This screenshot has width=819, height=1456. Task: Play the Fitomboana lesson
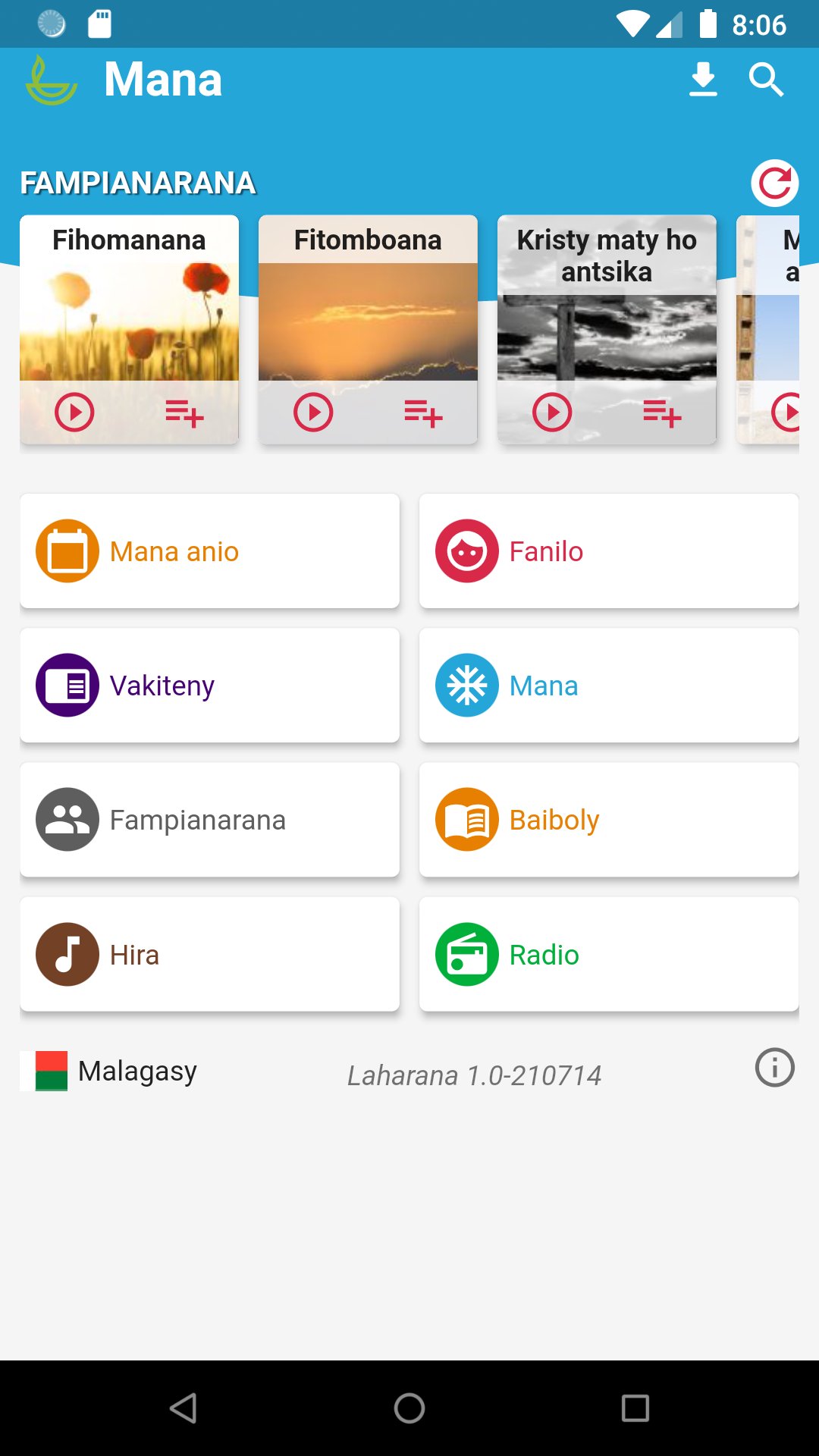pos(313,413)
